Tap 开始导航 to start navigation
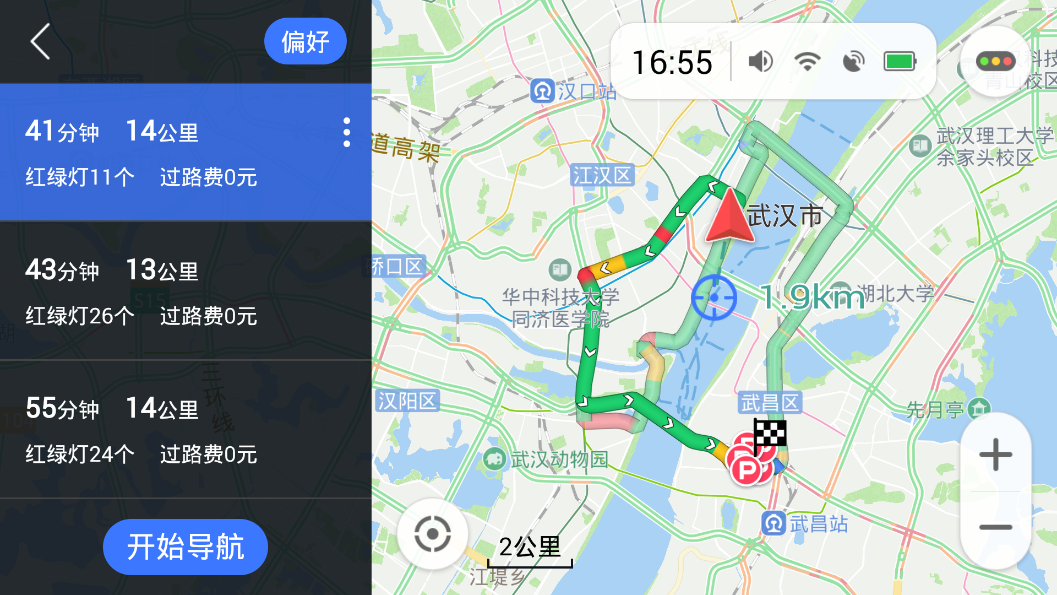Viewport: 1057px width, 595px height. tap(185, 547)
